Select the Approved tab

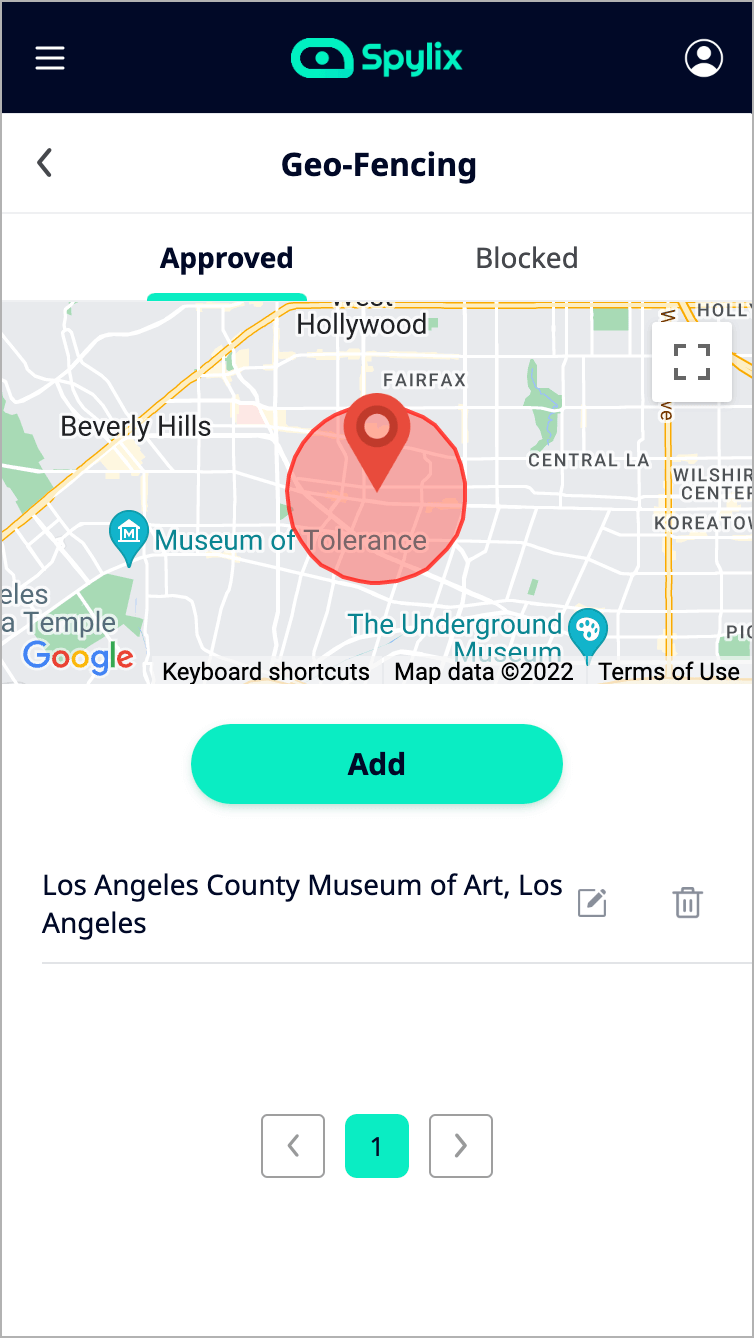point(226,257)
